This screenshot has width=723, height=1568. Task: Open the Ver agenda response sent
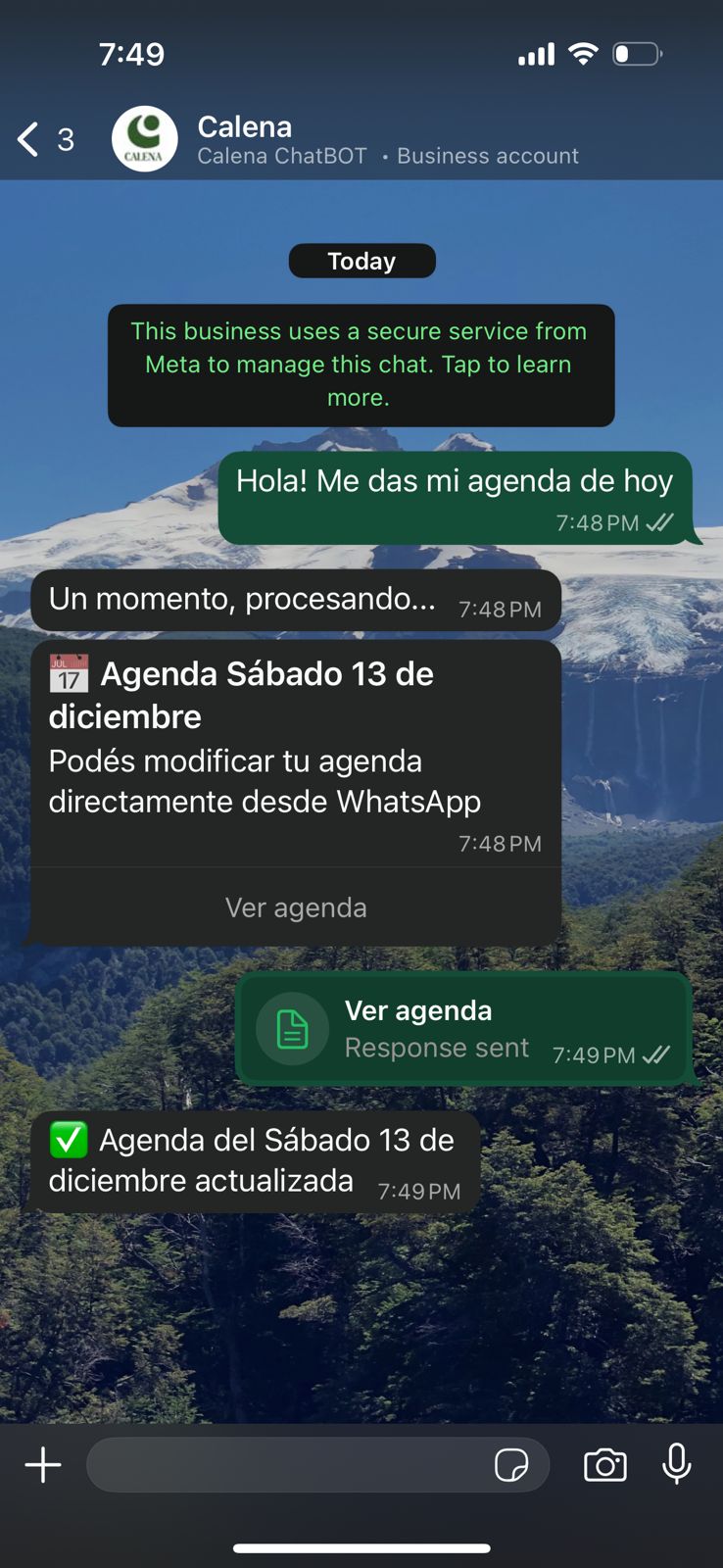point(462,1029)
